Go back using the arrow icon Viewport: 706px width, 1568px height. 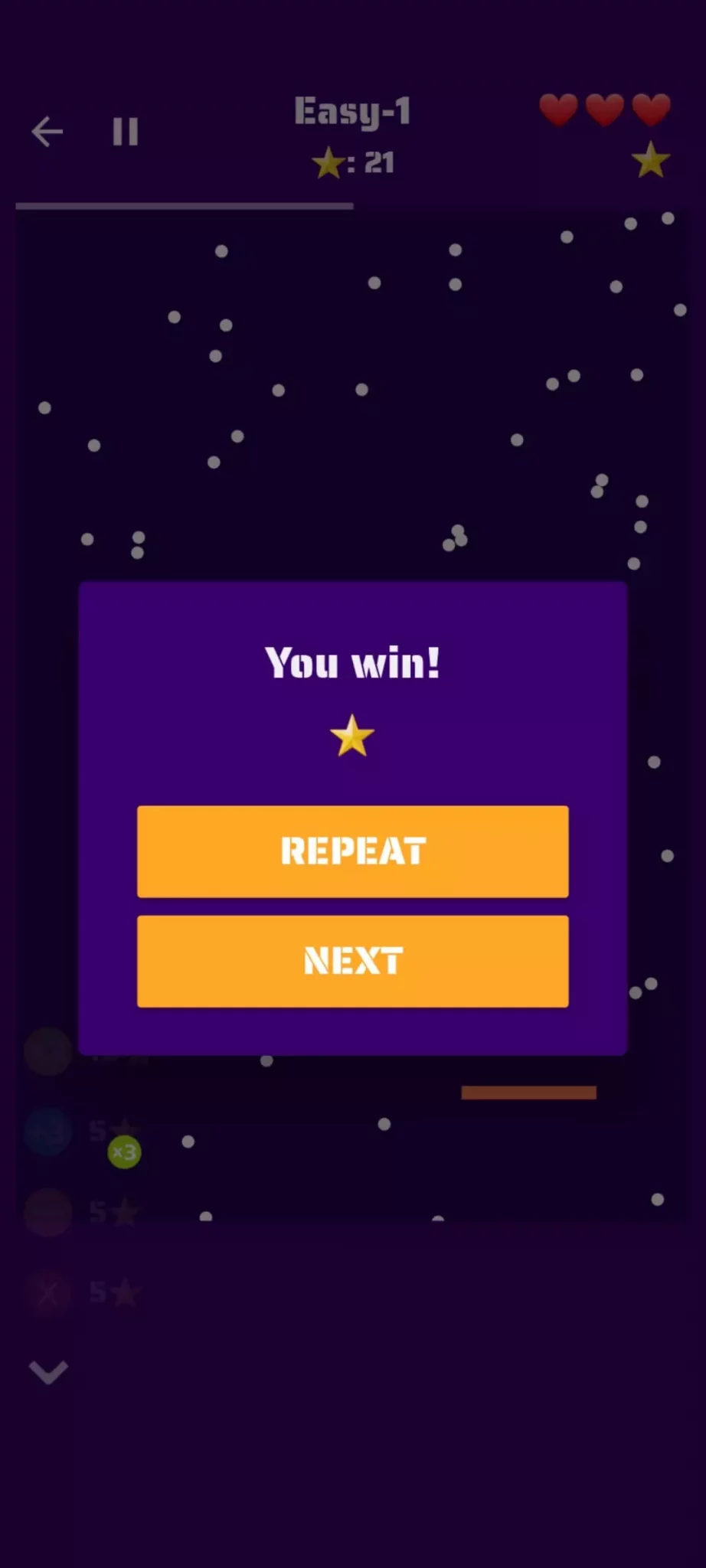pos(47,132)
